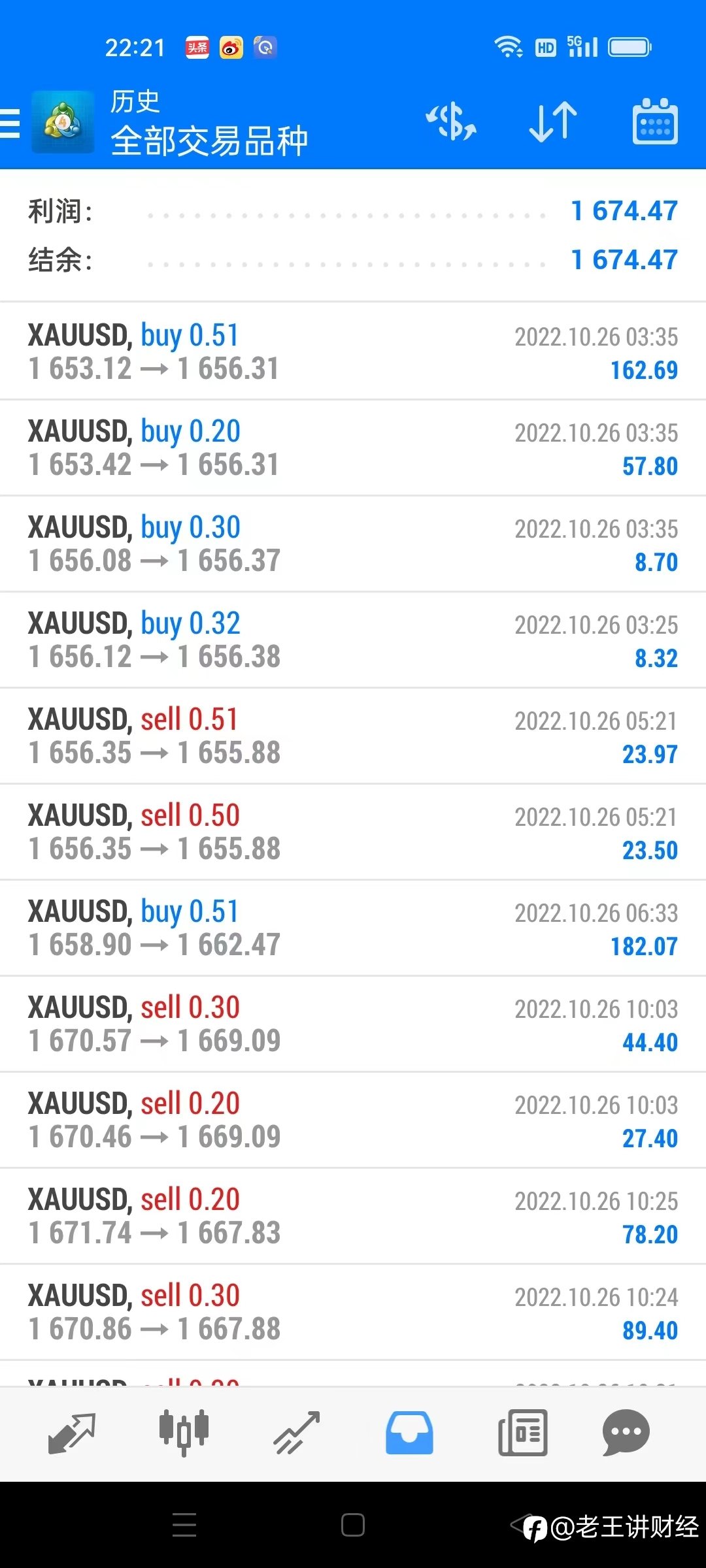Select the History inbox tab
Screen dimensions: 706x1568
409,1433
